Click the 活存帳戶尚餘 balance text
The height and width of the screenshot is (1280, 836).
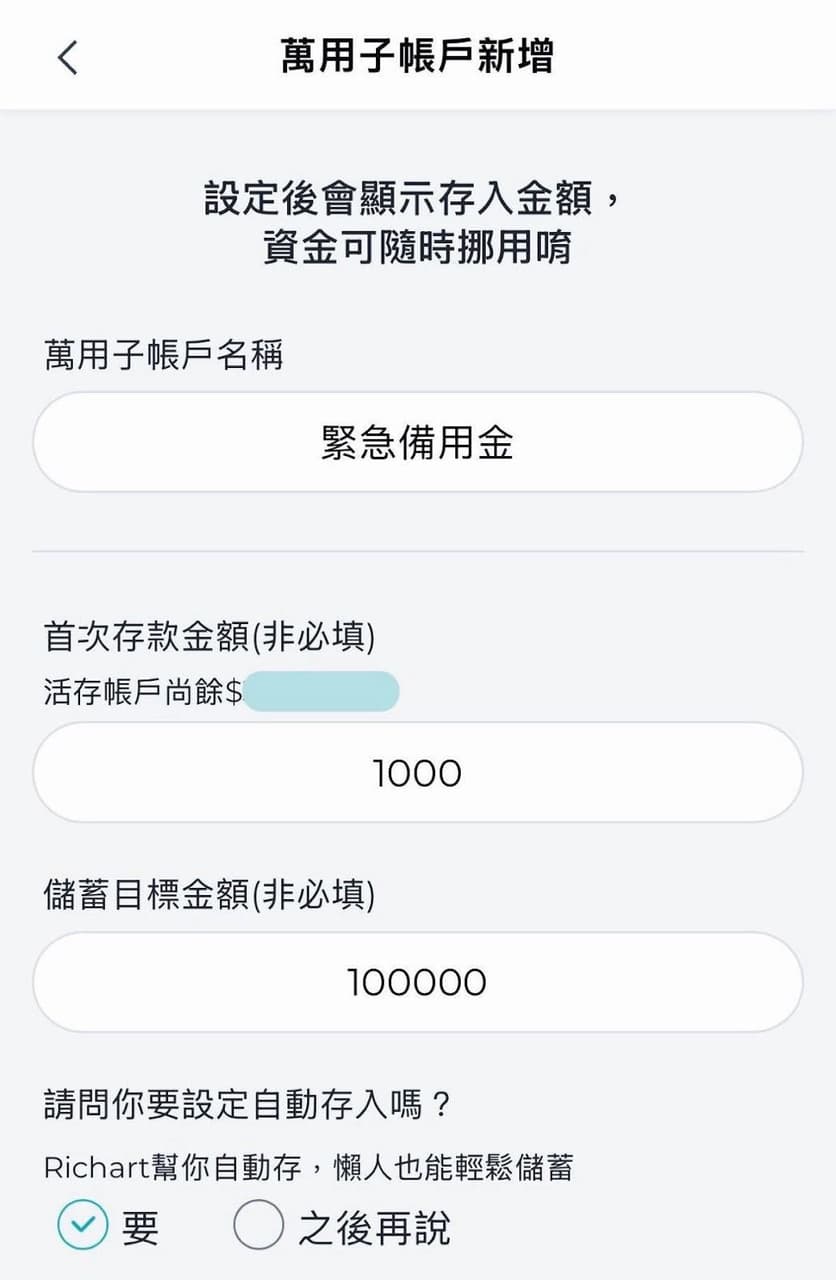140,691
